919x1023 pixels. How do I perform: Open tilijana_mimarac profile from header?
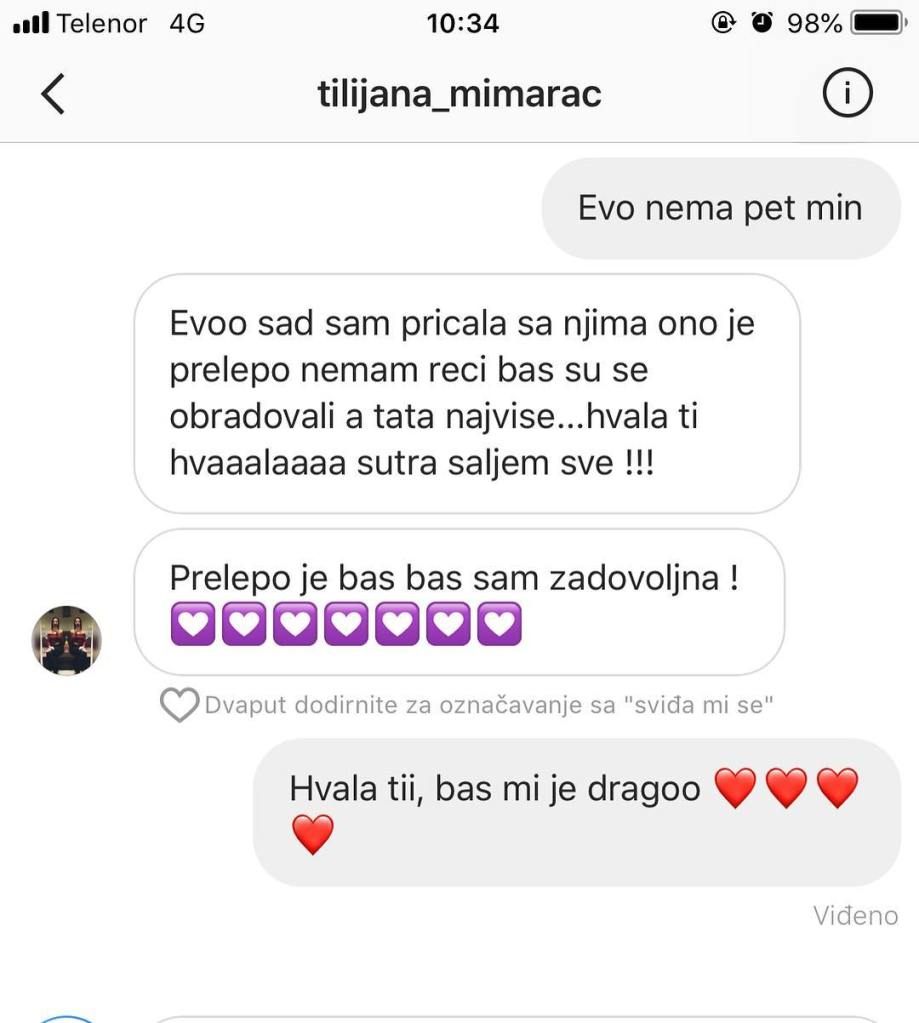click(459, 94)
